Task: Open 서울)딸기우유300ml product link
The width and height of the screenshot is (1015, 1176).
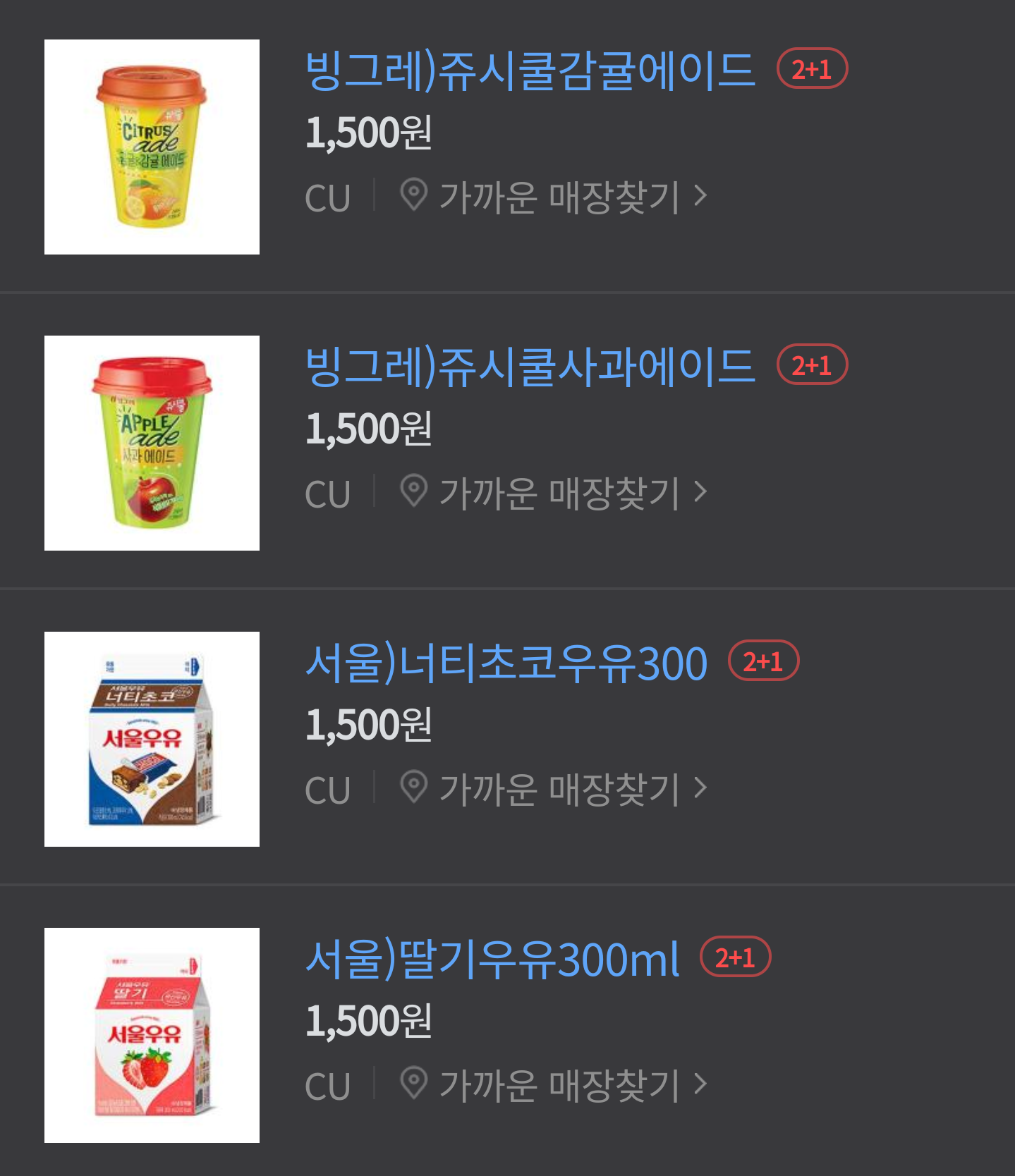Action: coord(492,959)
